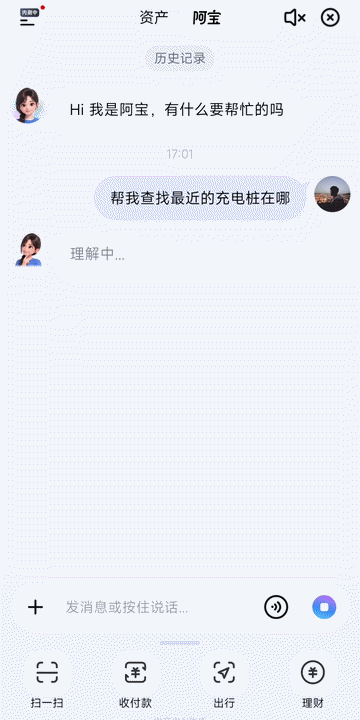
Task: Switch to the 资产 tab
Action: click(154, 17)
